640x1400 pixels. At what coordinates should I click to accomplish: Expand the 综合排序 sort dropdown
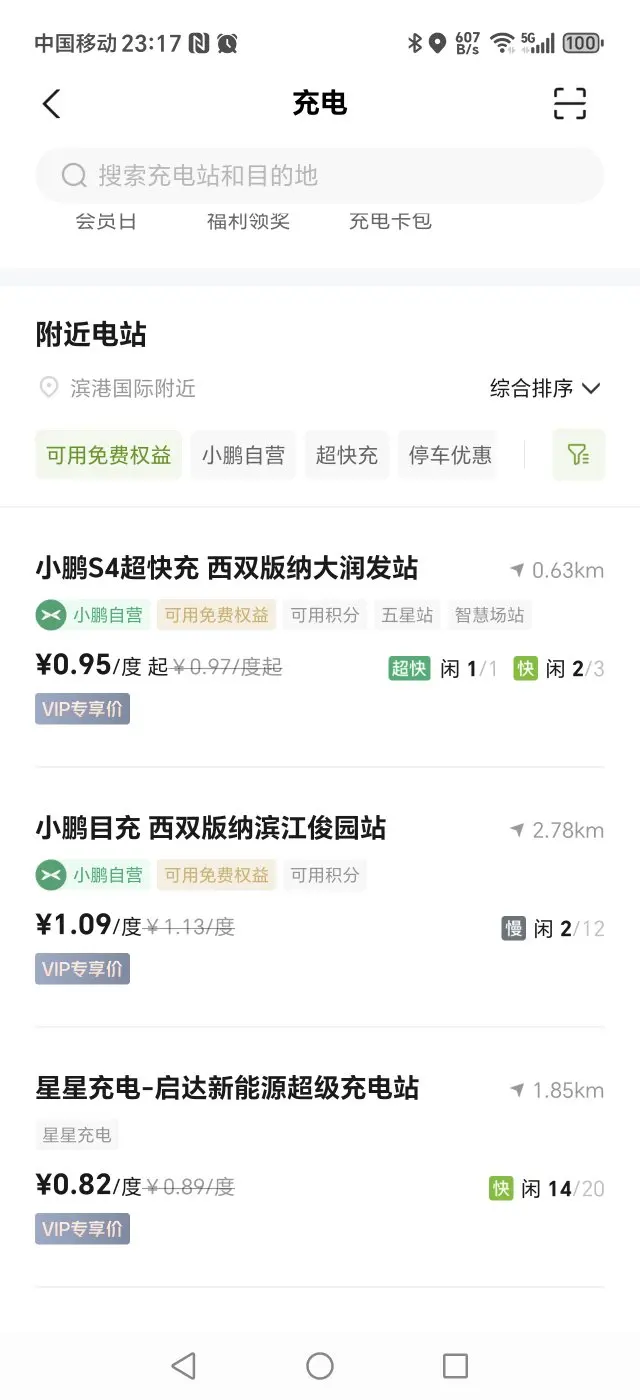pos(545,388)
